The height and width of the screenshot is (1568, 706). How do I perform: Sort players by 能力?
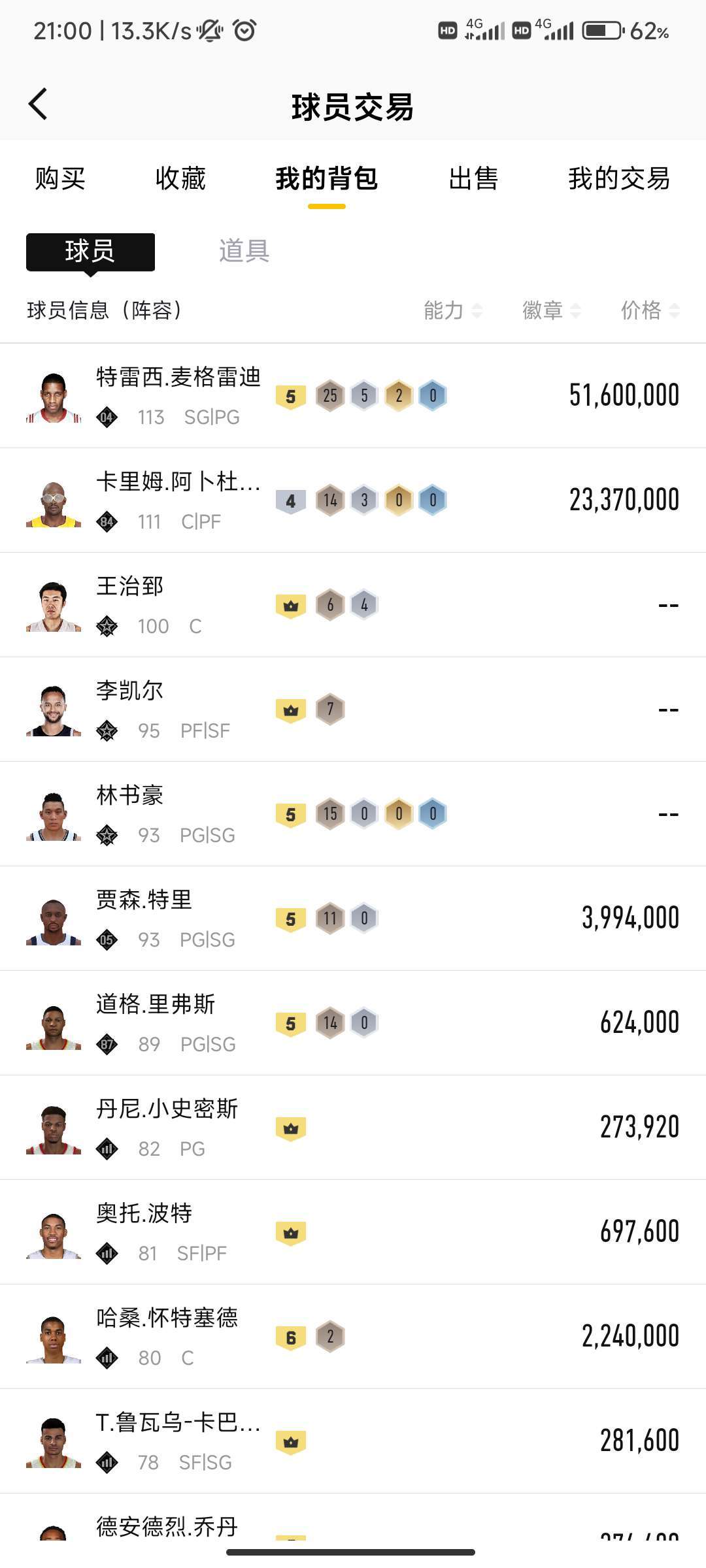click(x=452, y=310)
